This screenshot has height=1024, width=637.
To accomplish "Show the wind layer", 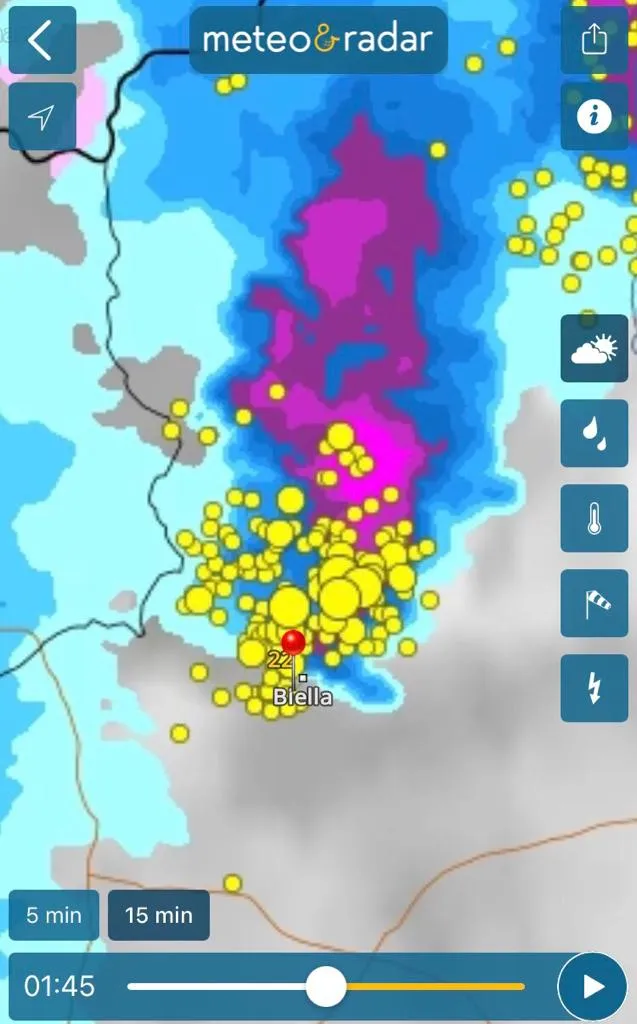I will 594,603.
